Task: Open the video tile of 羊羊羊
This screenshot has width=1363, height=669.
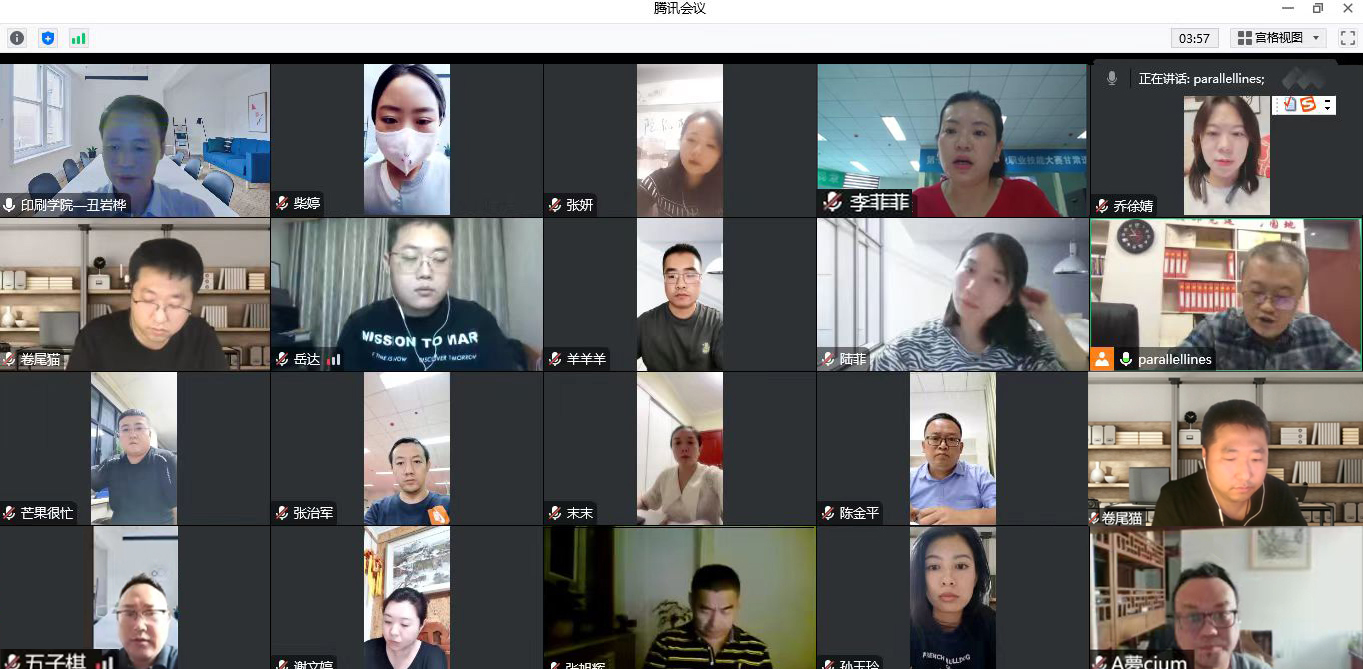Action: click(x=679, y=294)
